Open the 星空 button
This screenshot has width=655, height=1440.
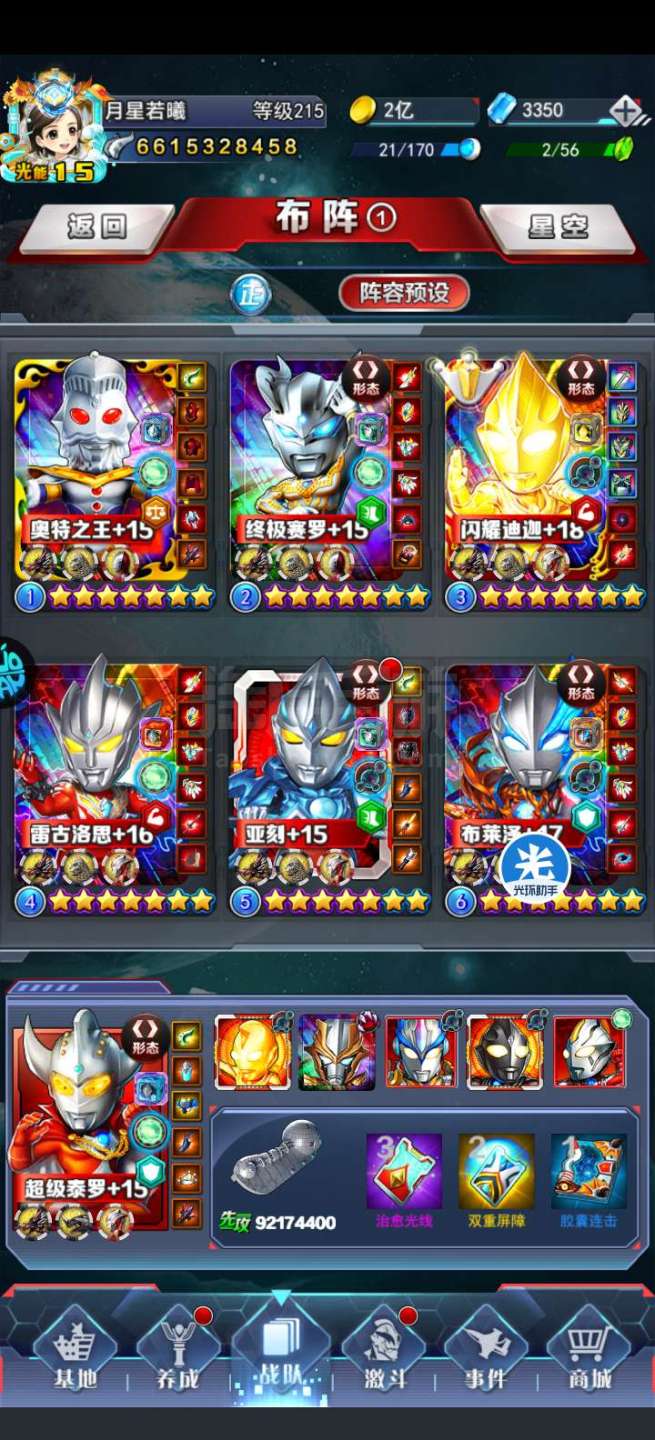click(x=558, y=228)
